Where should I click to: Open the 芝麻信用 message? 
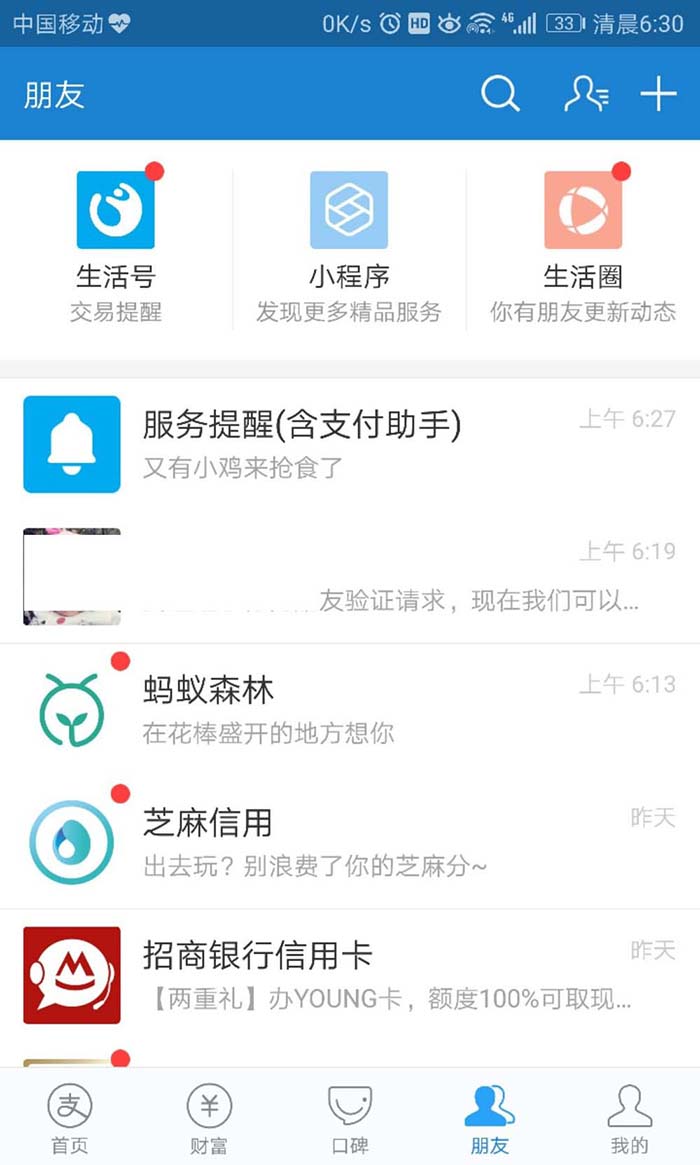click(x=350, y=842)
